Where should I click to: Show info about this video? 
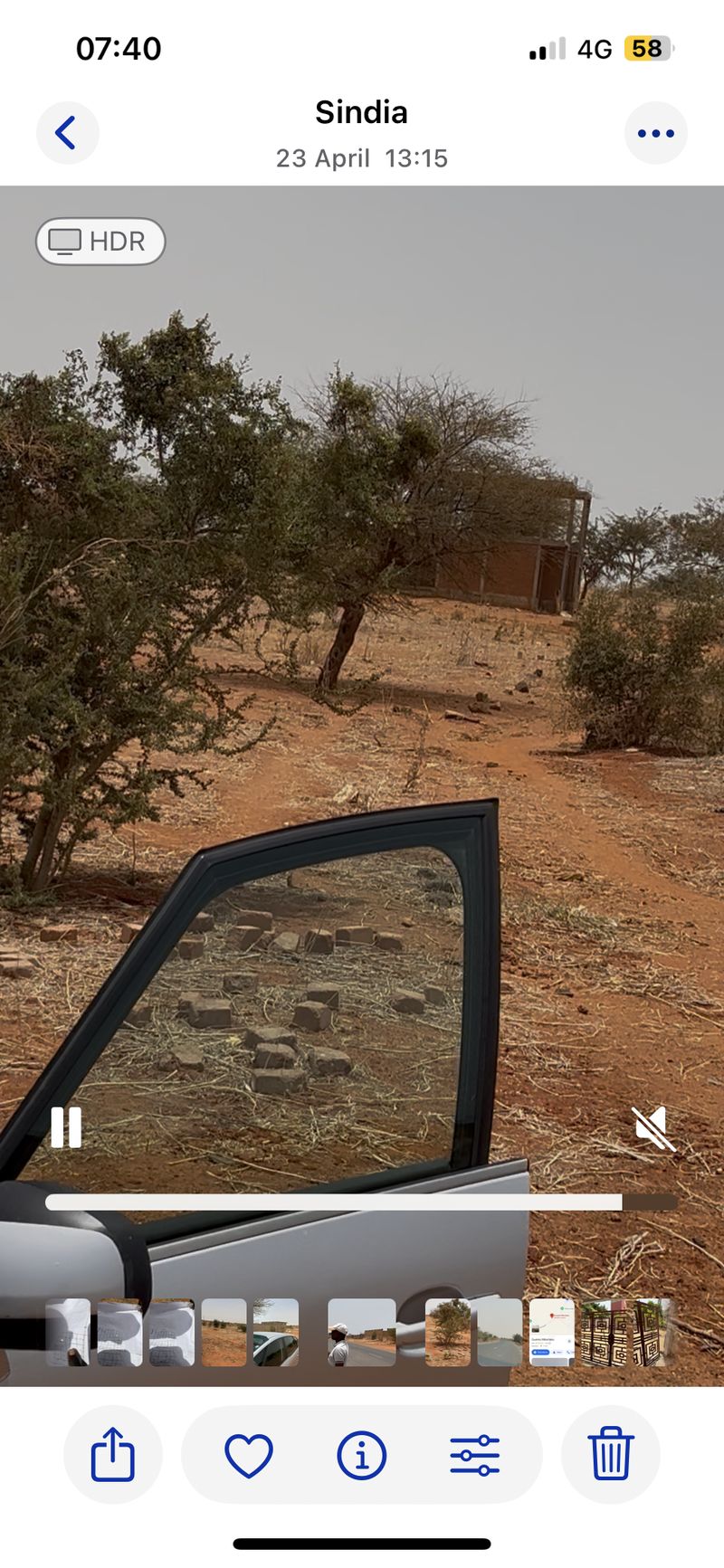click(362, 1455)
